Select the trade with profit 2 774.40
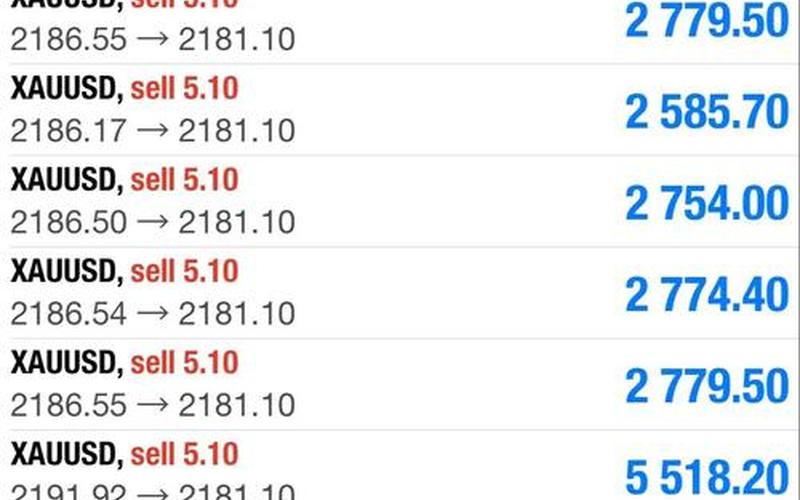 [x=400, y=294]
